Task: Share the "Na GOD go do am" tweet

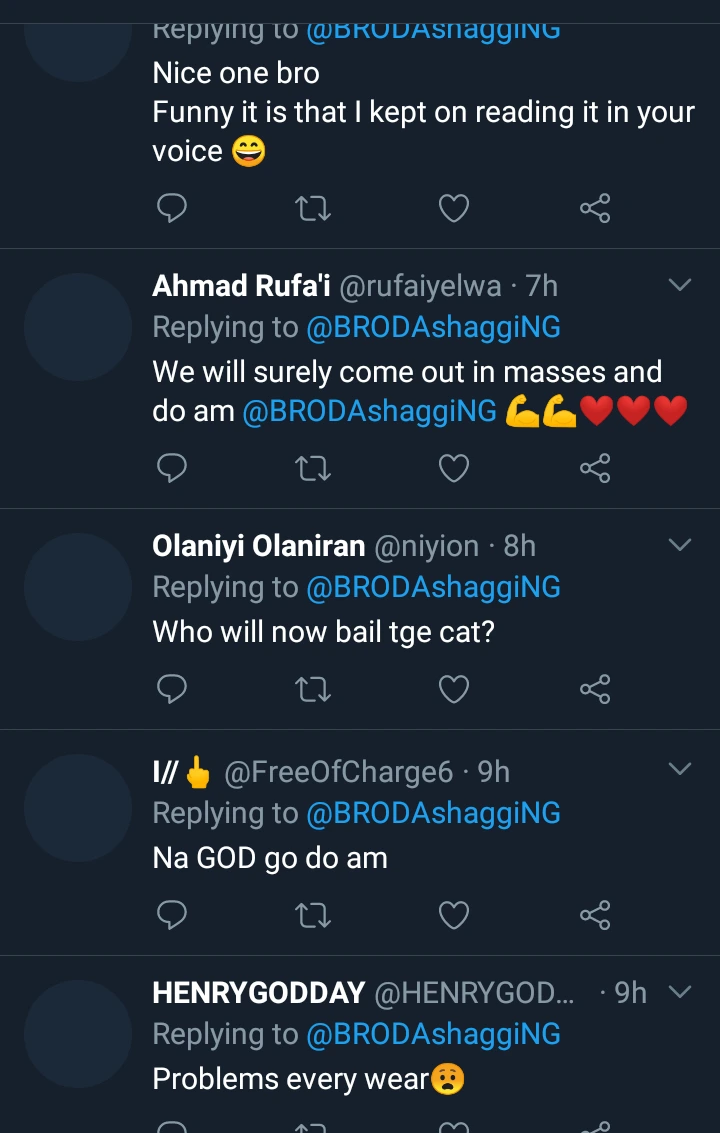Action: pos(595,915)
